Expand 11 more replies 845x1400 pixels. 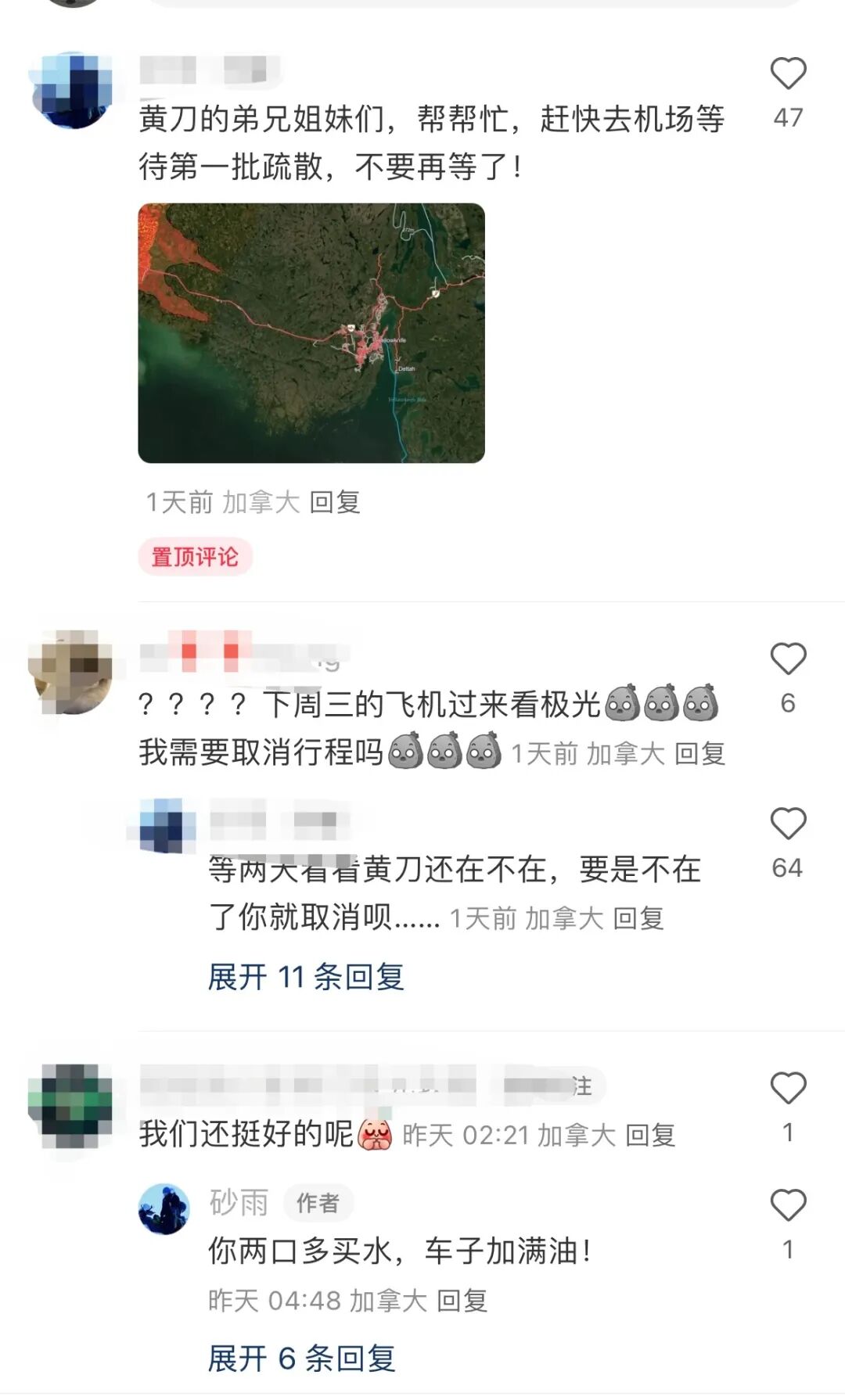point(306,977)
